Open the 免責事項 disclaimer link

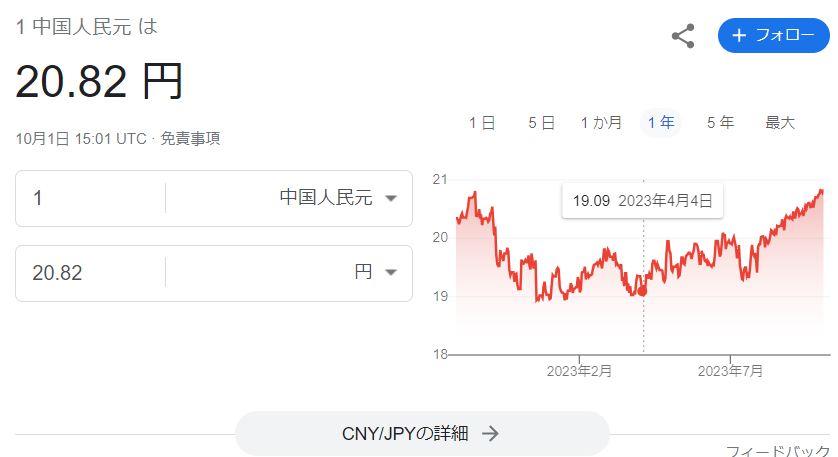[190, 139]
